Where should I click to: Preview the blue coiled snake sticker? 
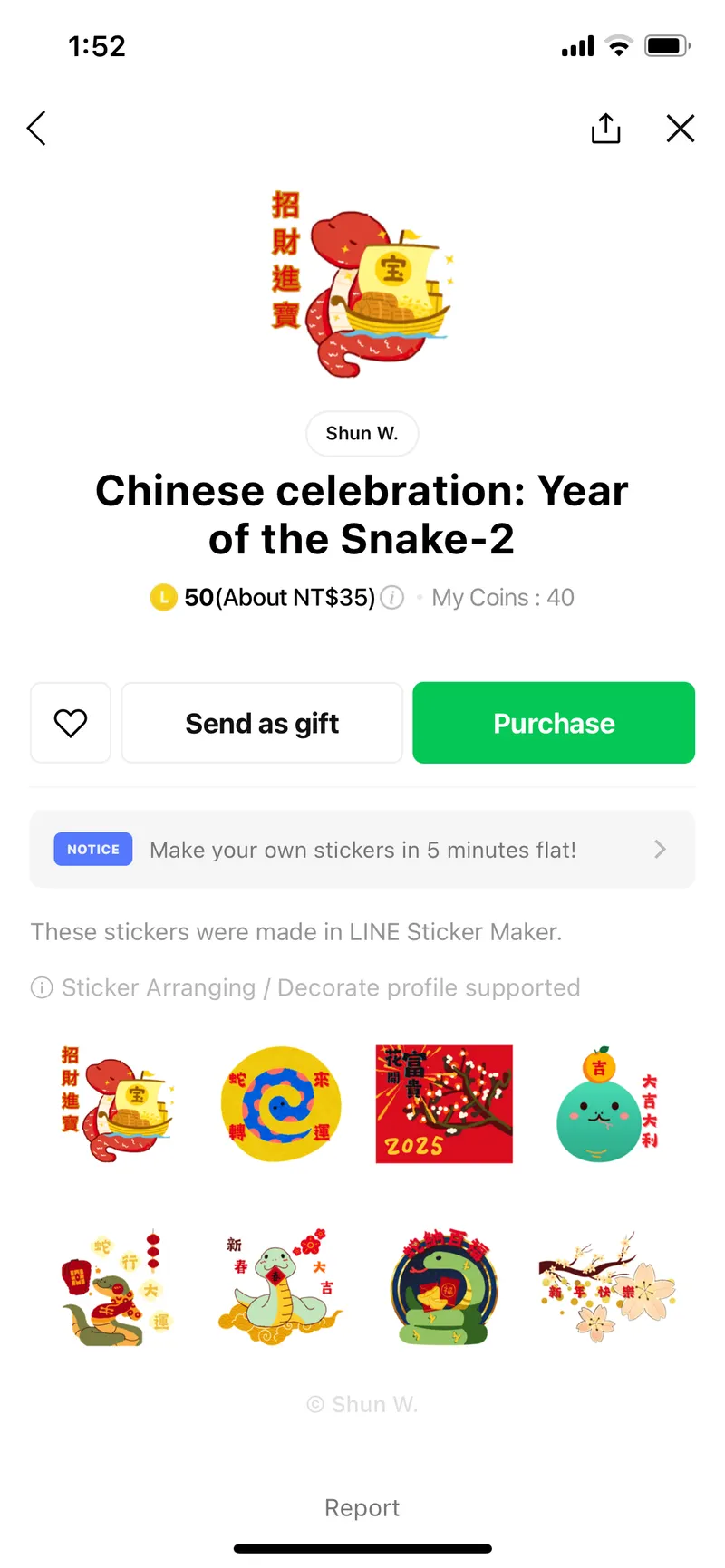pyautogui.click(x=280, y=1104)
